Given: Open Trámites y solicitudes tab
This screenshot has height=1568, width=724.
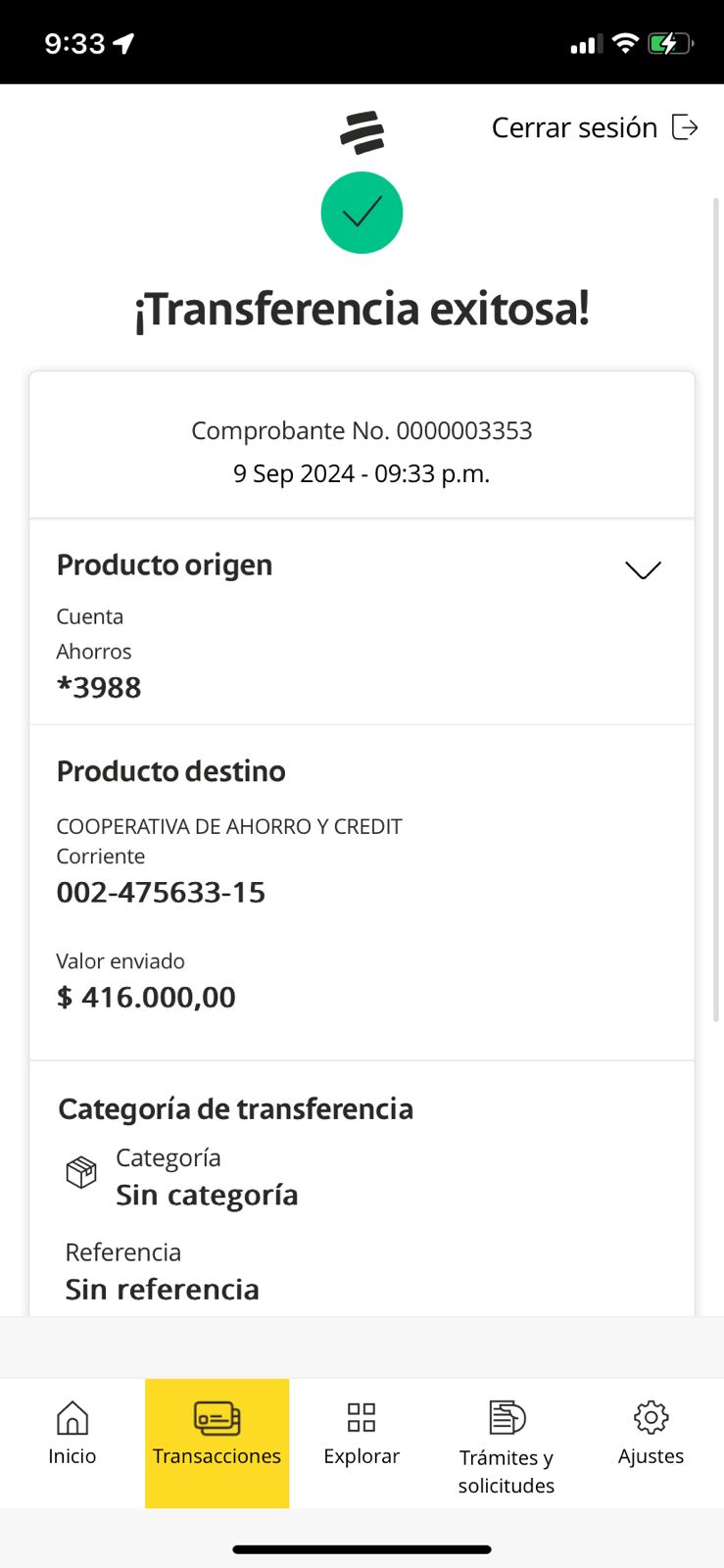Looking at the screenshot, I should tap(507, 1443).
